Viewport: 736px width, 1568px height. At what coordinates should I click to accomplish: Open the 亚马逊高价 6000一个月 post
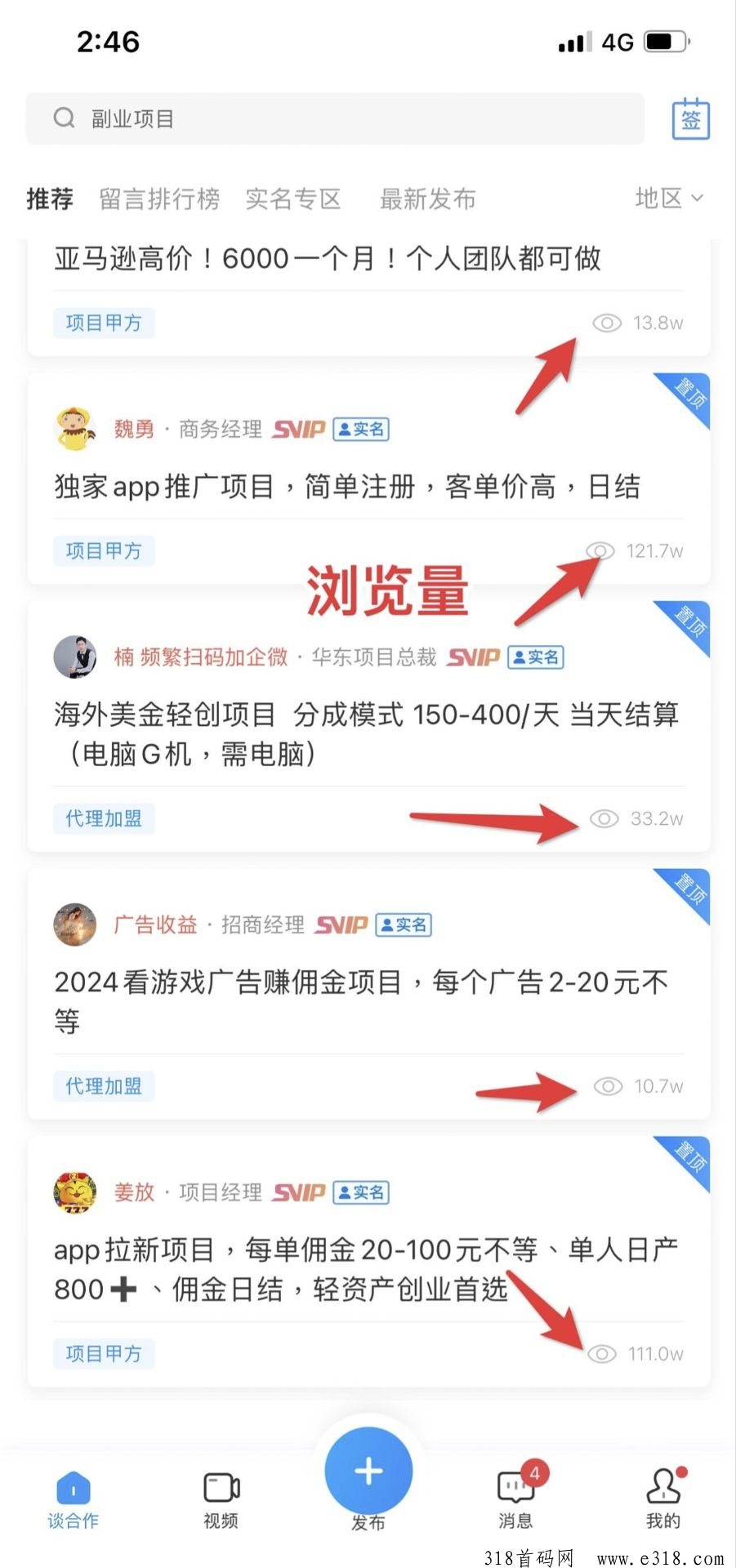pyautogui.click(x=327, y=259)
